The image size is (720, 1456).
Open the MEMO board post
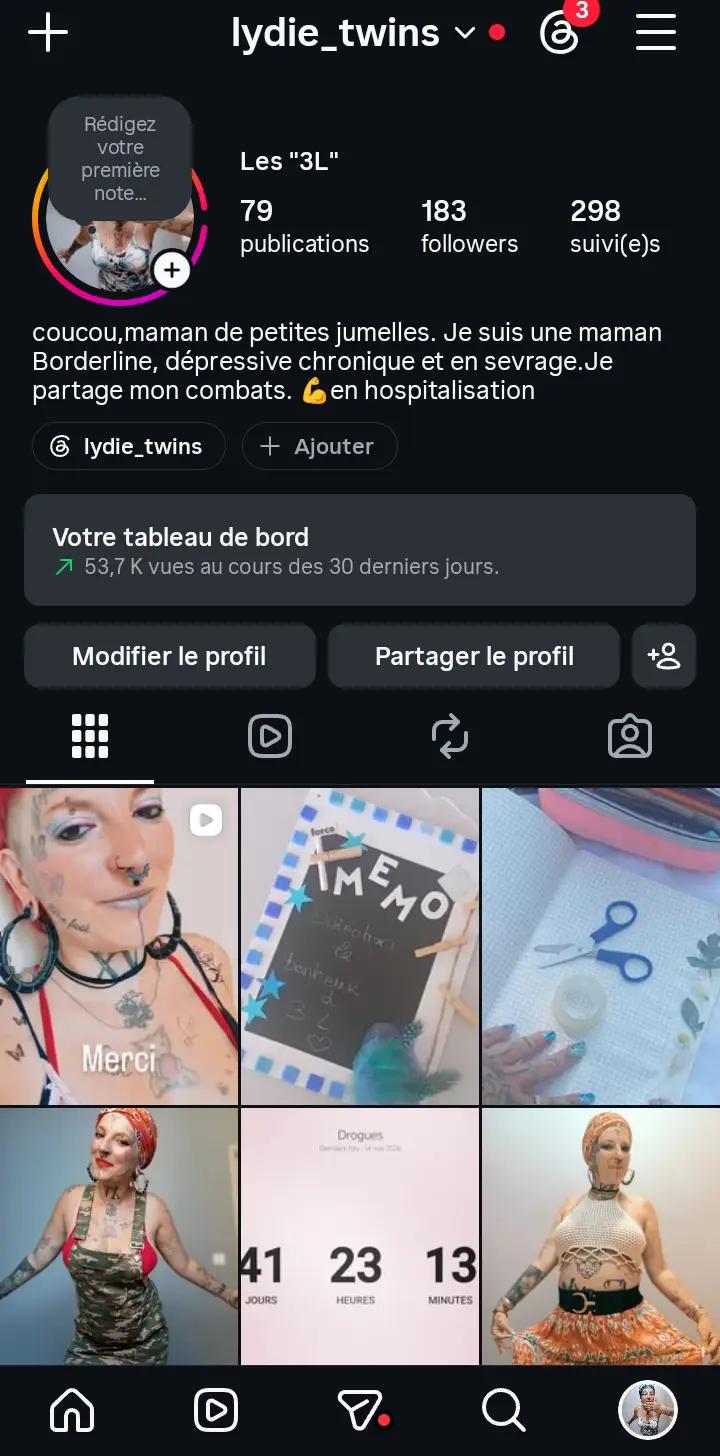pyautogui.click(x=360, y=946)
